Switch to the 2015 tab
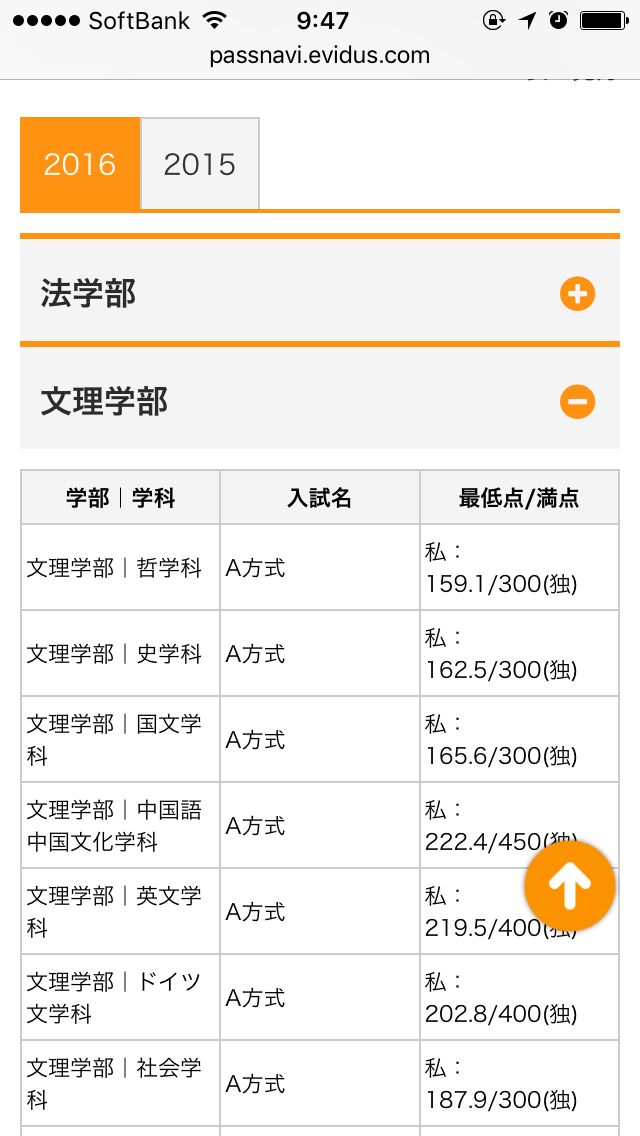The height and width of the screenshot is (1136, 640). 200,164
